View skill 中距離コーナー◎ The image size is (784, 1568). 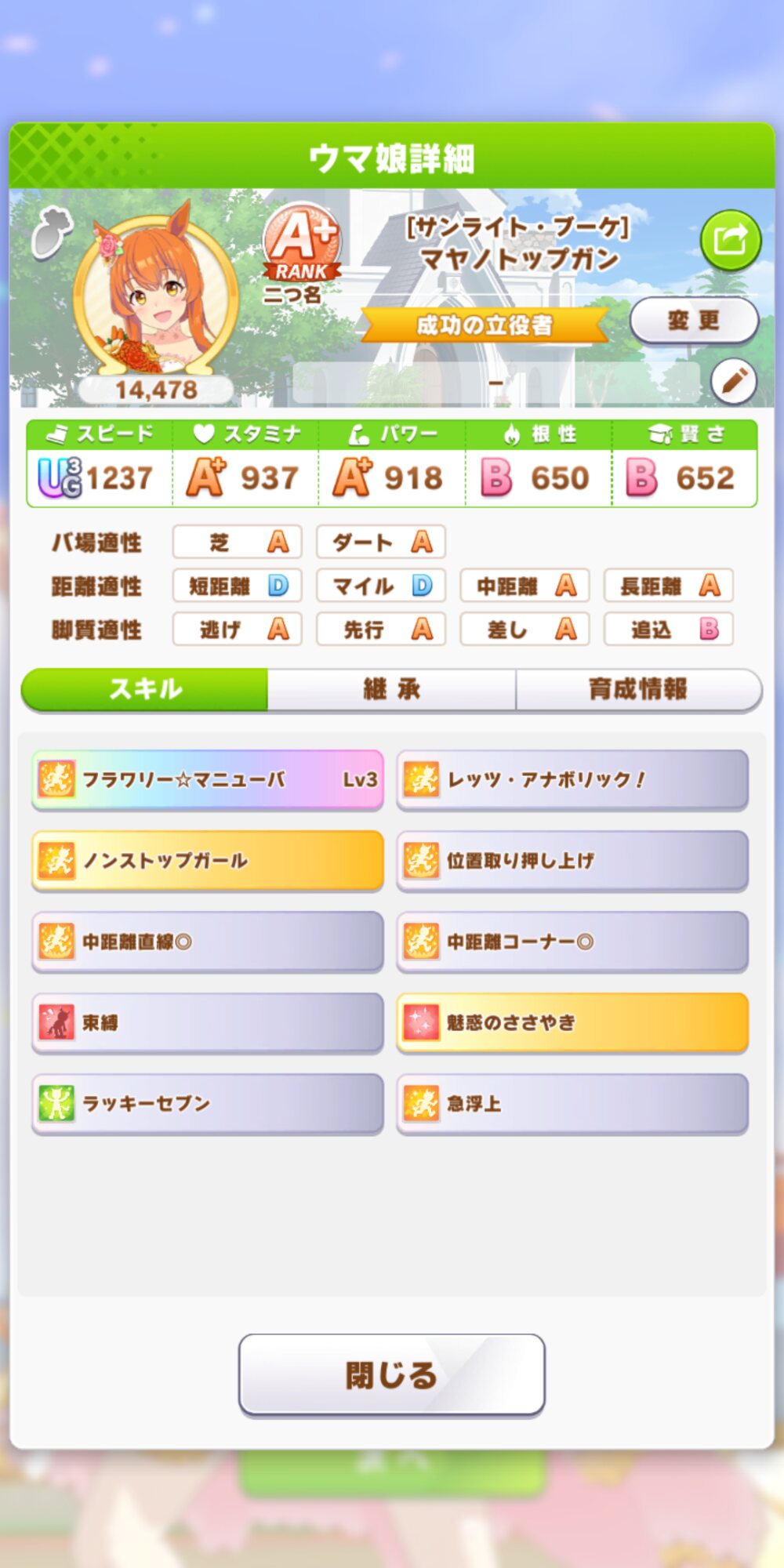point(572,942)
